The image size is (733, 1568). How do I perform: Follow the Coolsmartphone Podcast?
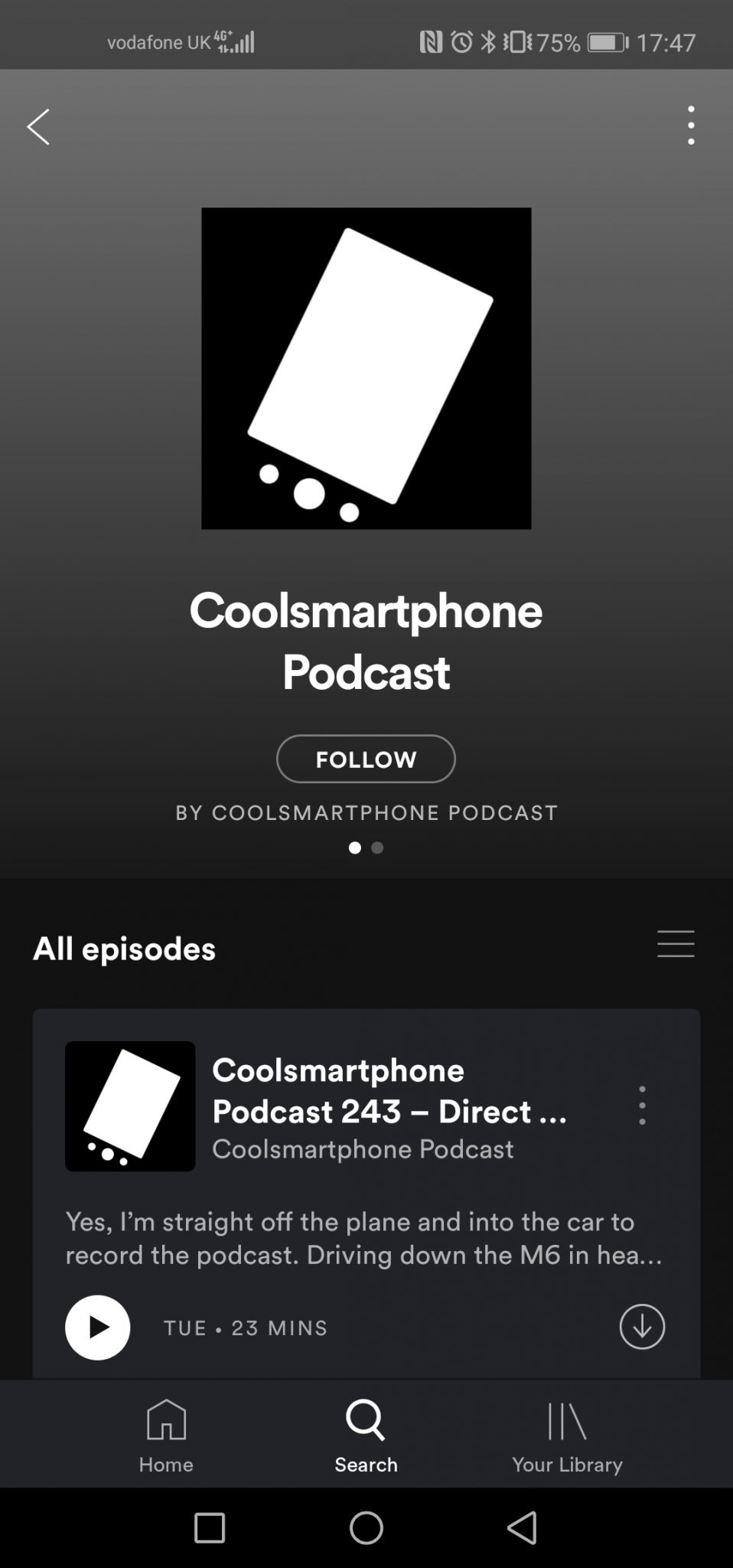[366, 759]
